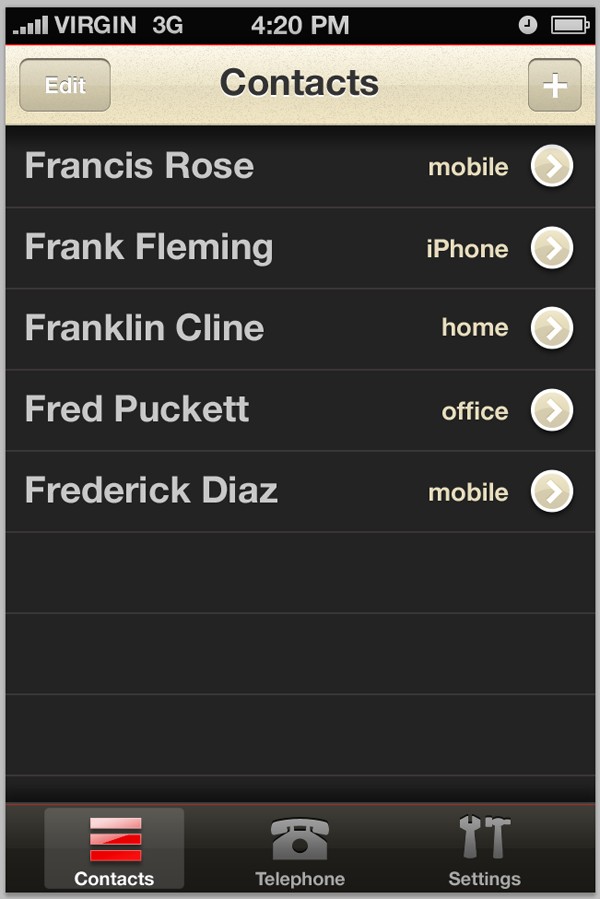The height and width of the screenshot is (899, 600).
Task: Switch to the Telephone tab
Action: pyautogui.click(x=300, y=851)
